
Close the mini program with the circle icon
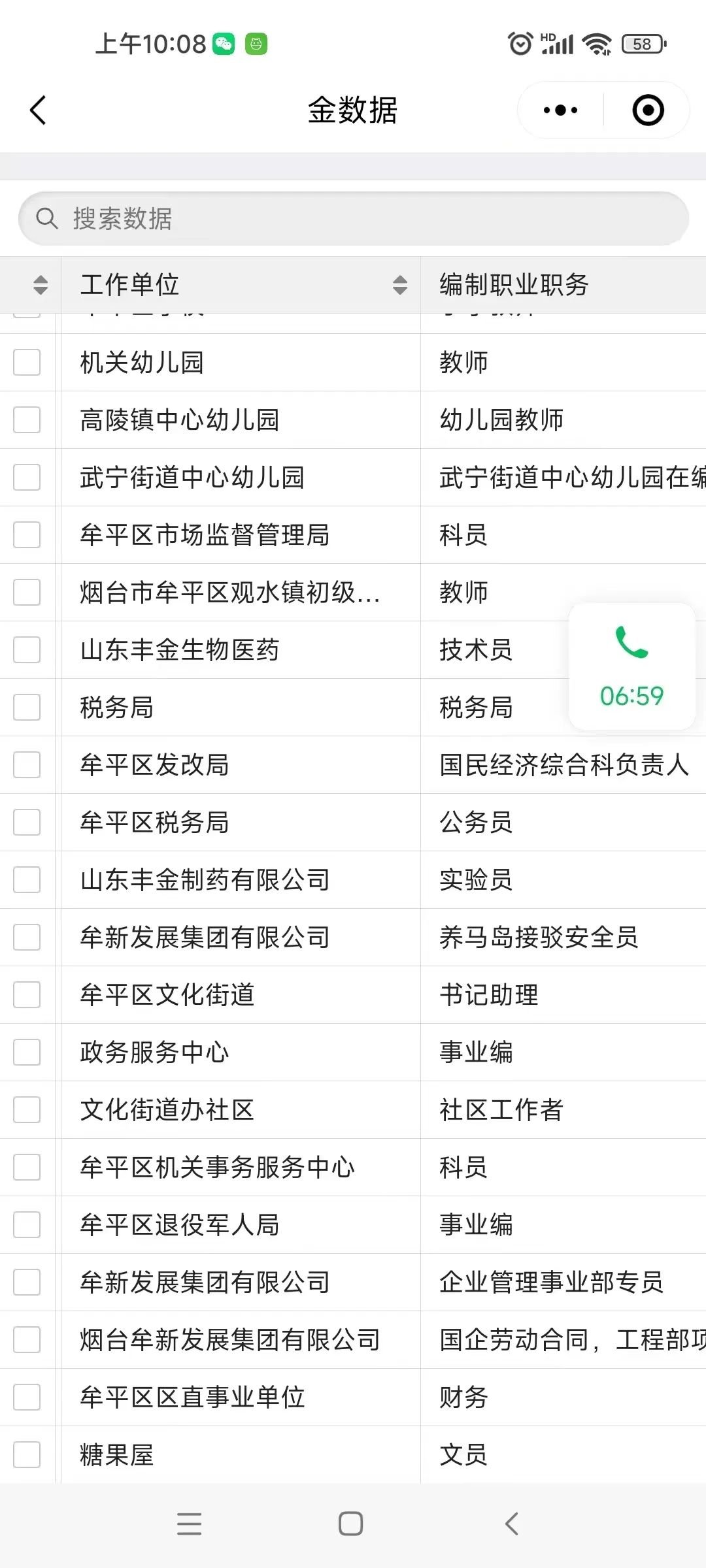pos(648,110)
